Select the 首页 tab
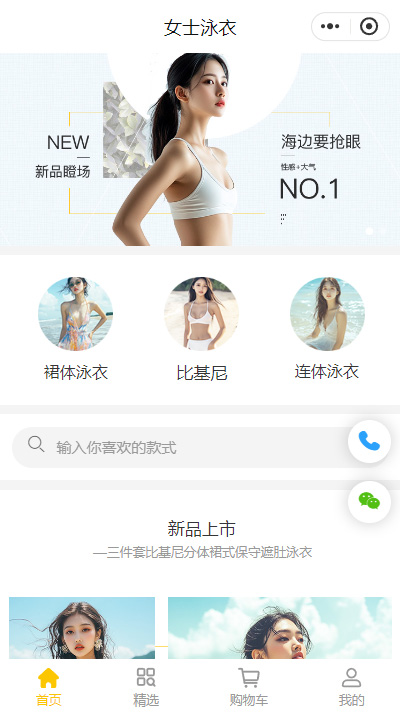The height and width of the screenshot is (712, 400). (x=49, y=687)
